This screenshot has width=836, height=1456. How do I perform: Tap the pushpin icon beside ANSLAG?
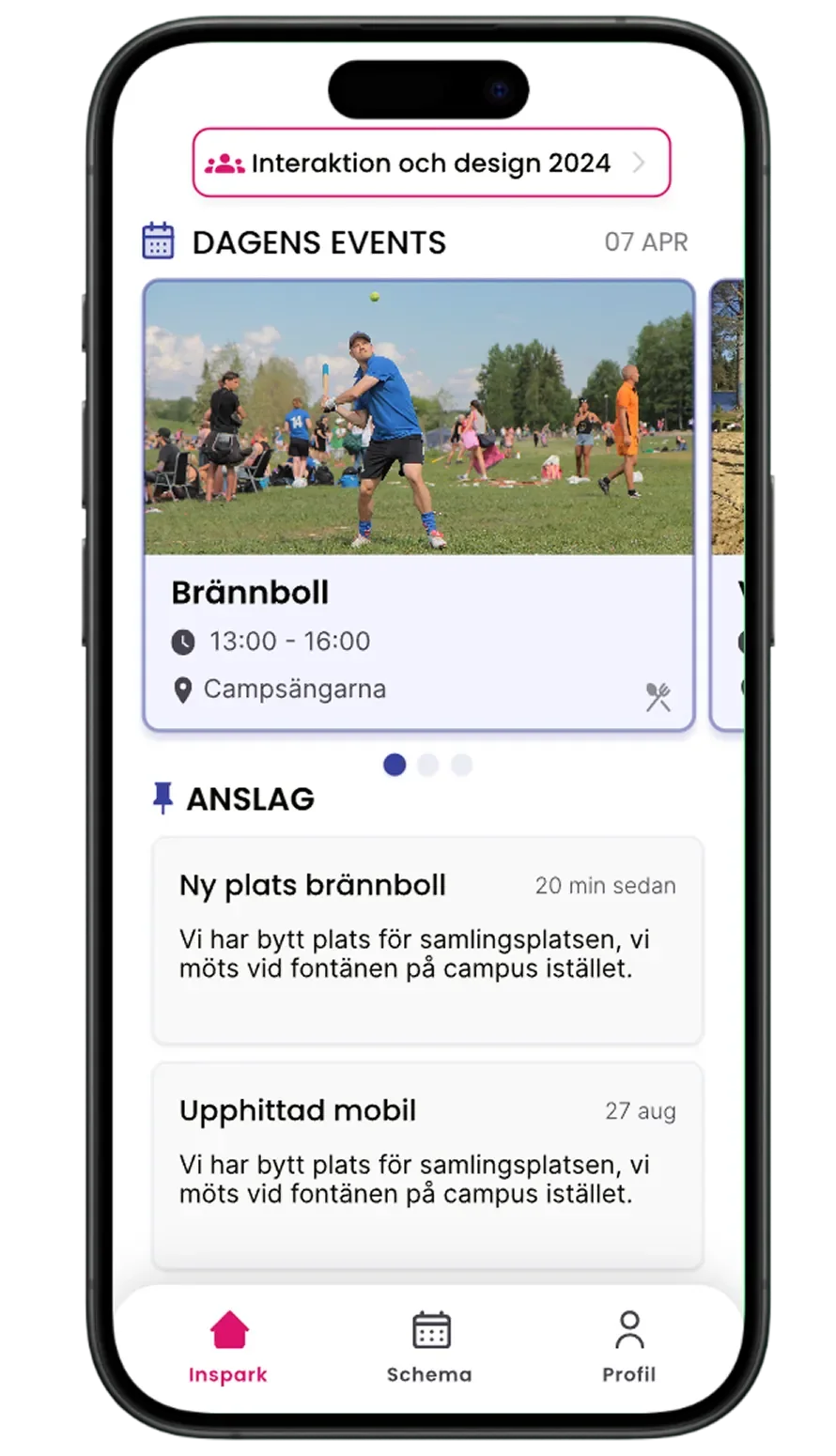[x=162, y=797]
